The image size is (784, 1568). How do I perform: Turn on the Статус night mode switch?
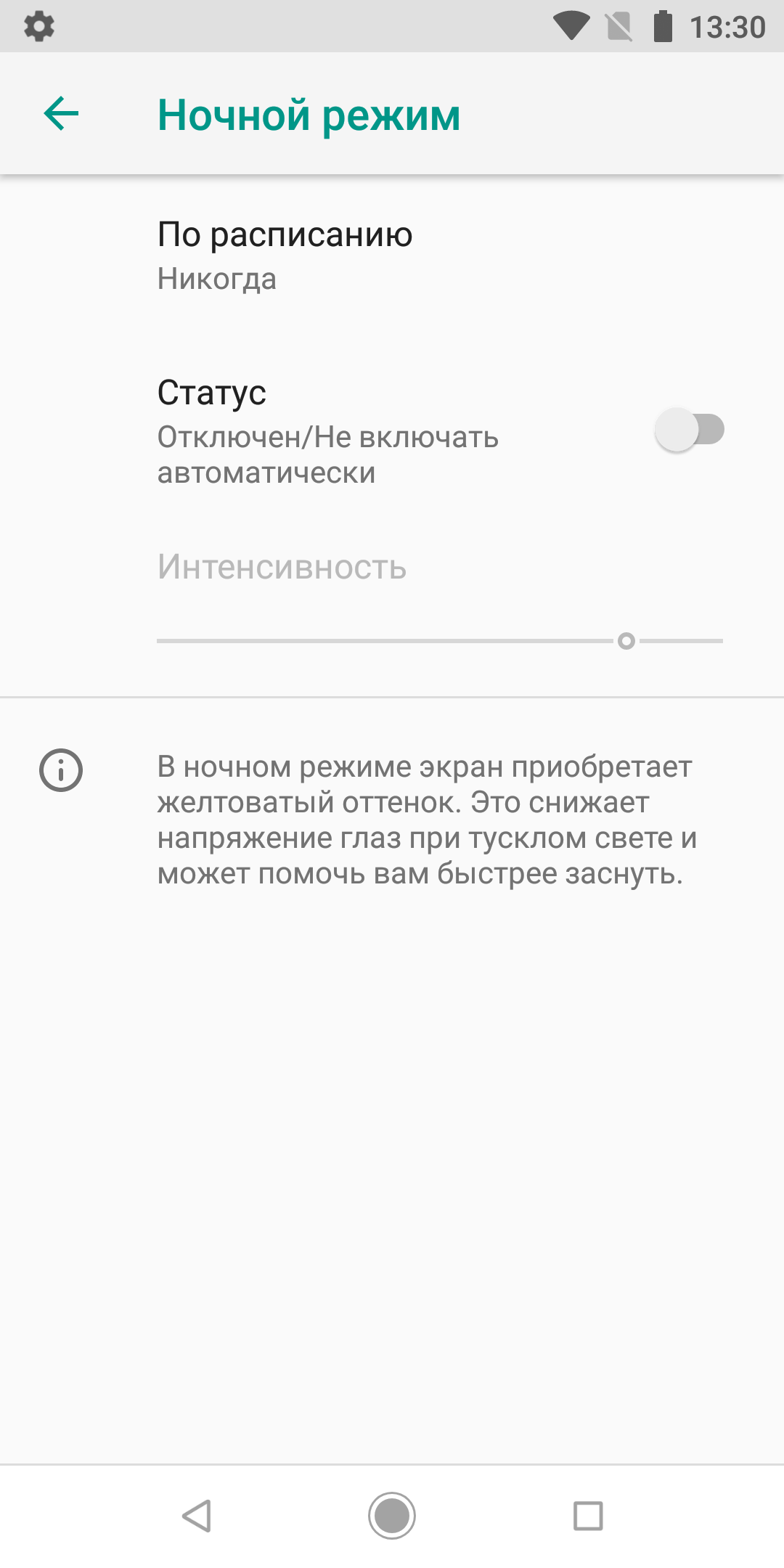[689, 430]
